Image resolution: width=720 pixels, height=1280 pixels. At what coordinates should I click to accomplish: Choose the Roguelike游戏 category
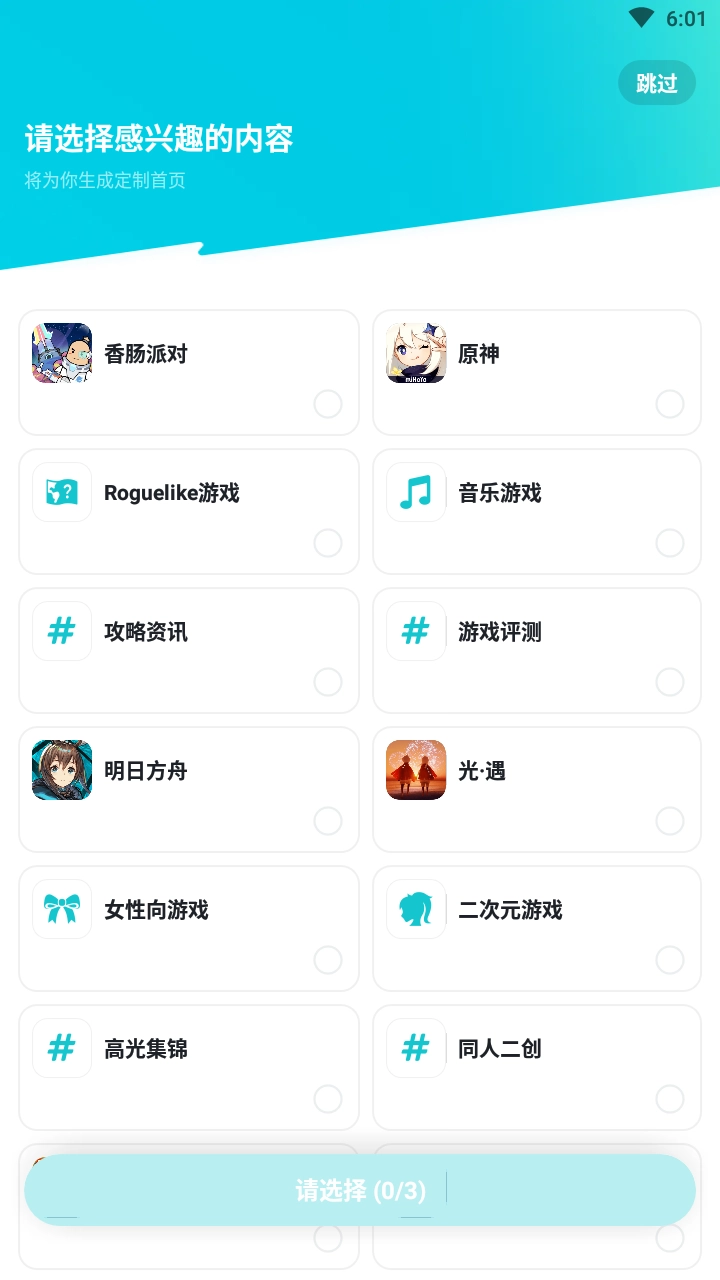[189, 512]
